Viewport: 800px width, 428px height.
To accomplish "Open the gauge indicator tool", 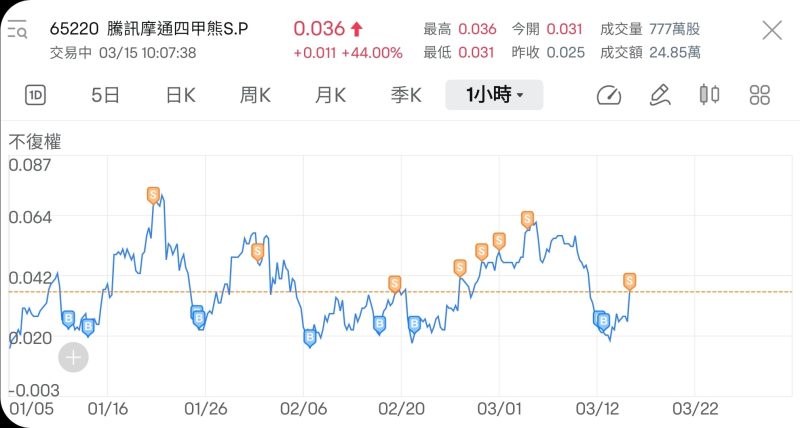I will (x=608, y=96).
